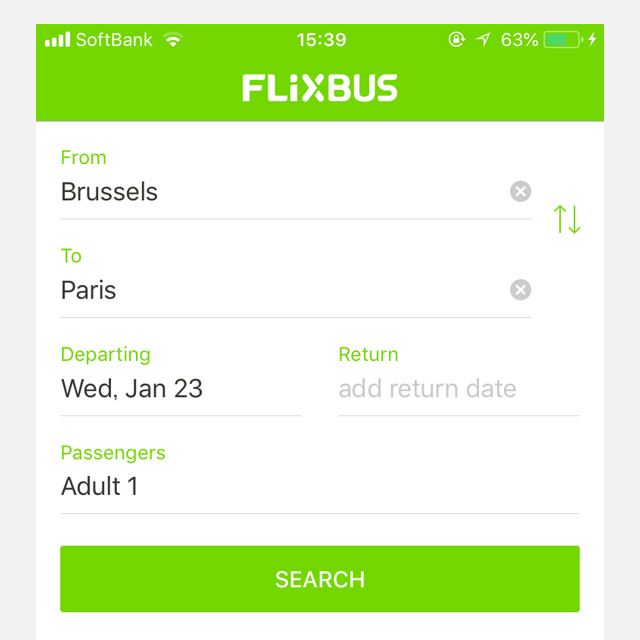Image resolution: width=640 pixels, height=640 pixels.
Task: Open the Passengers selector showing Adult 1
Action: coord(318,486)
